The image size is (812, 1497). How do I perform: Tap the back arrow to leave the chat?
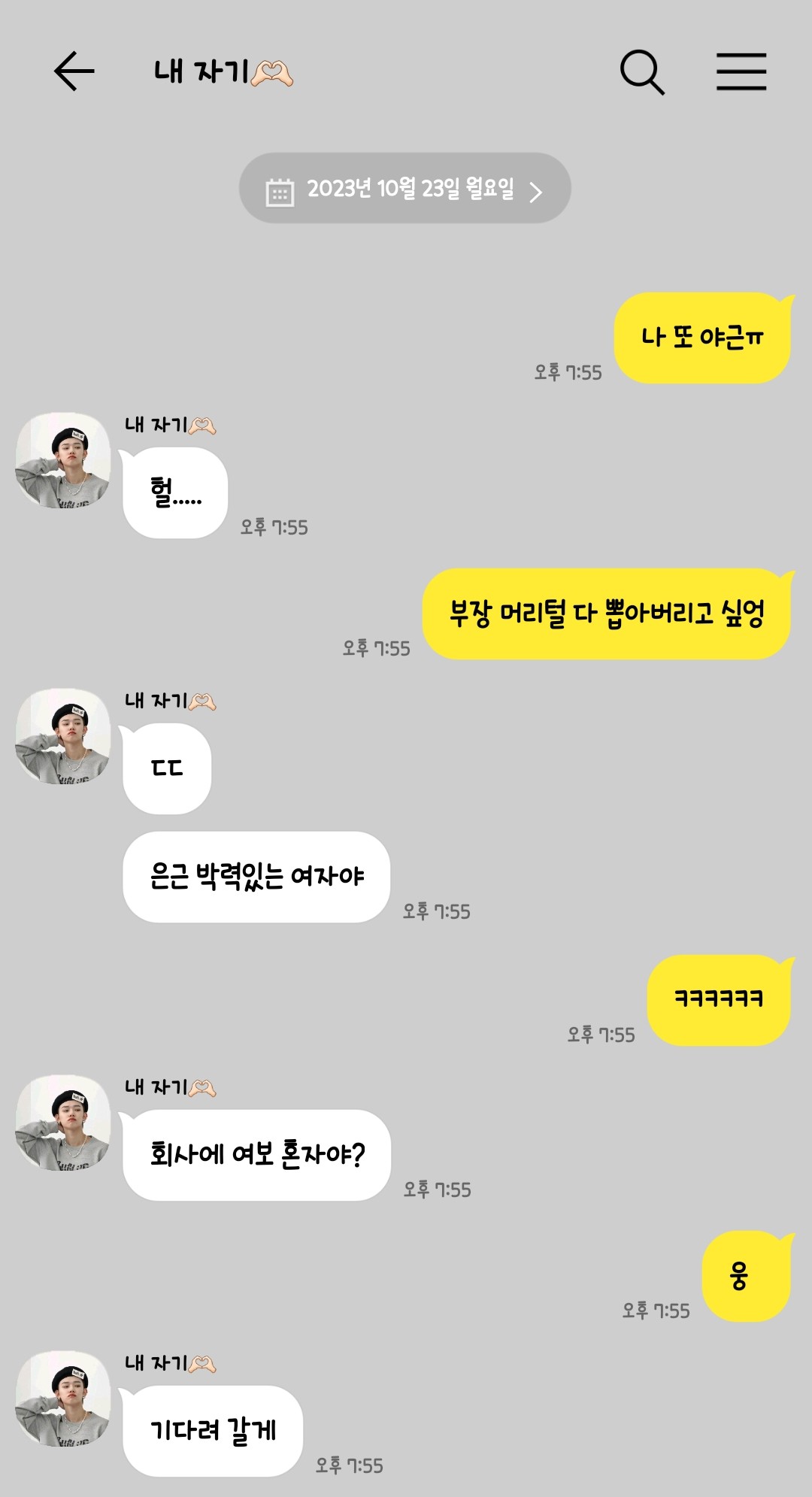73,73
